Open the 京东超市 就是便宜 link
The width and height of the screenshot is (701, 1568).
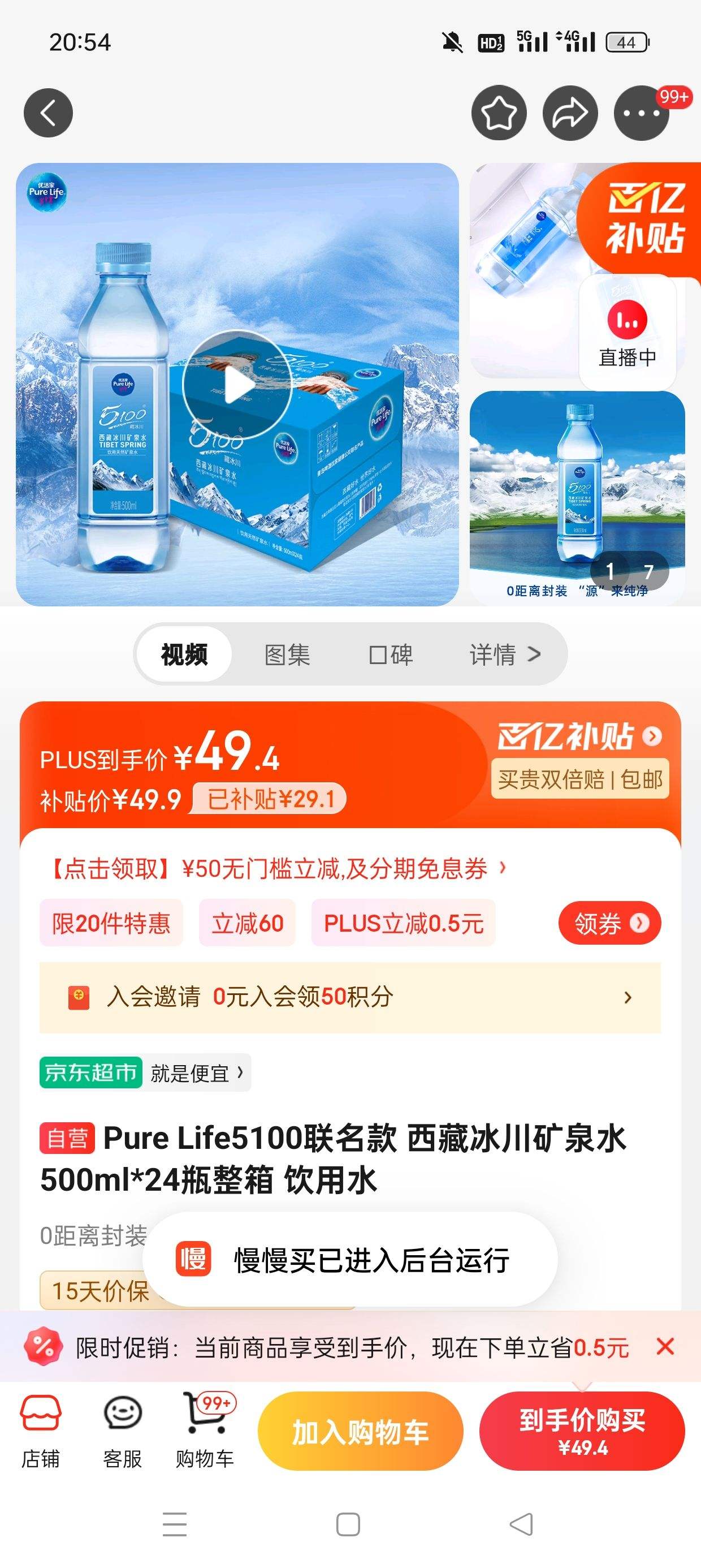click(x=145, y=1072)
